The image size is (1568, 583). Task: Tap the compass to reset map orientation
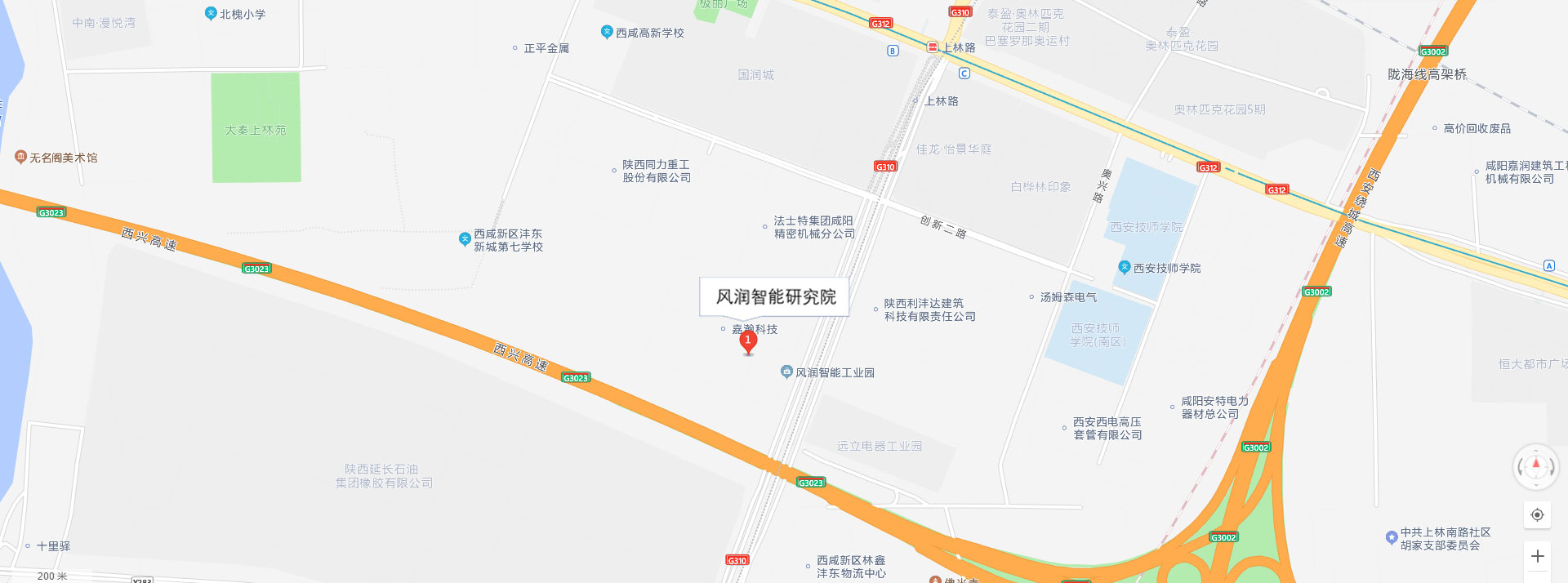[x=1536, y=467]
